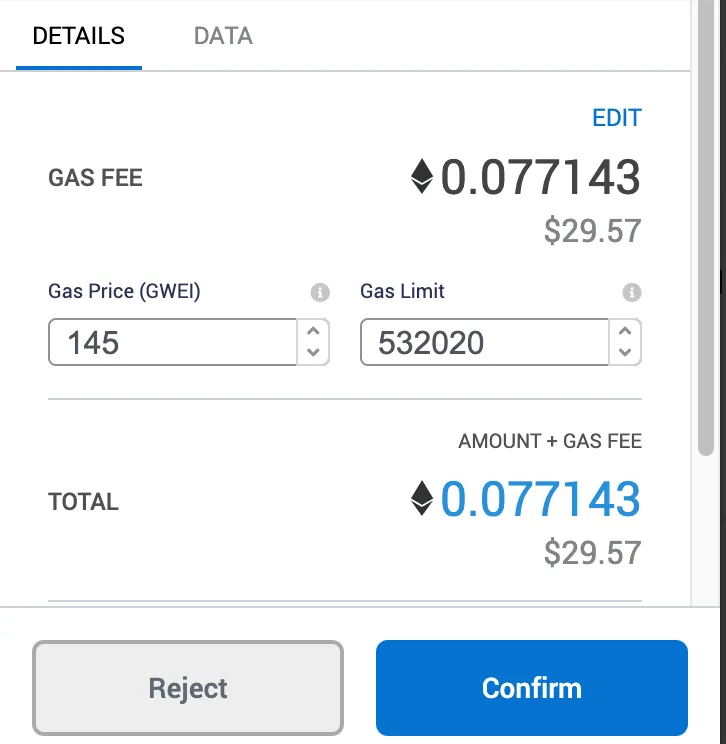The width and height of the screenshot is (726, 744).
Task: Click the AMOUNT + GAS FEE text
Action: tap(550, 441)
